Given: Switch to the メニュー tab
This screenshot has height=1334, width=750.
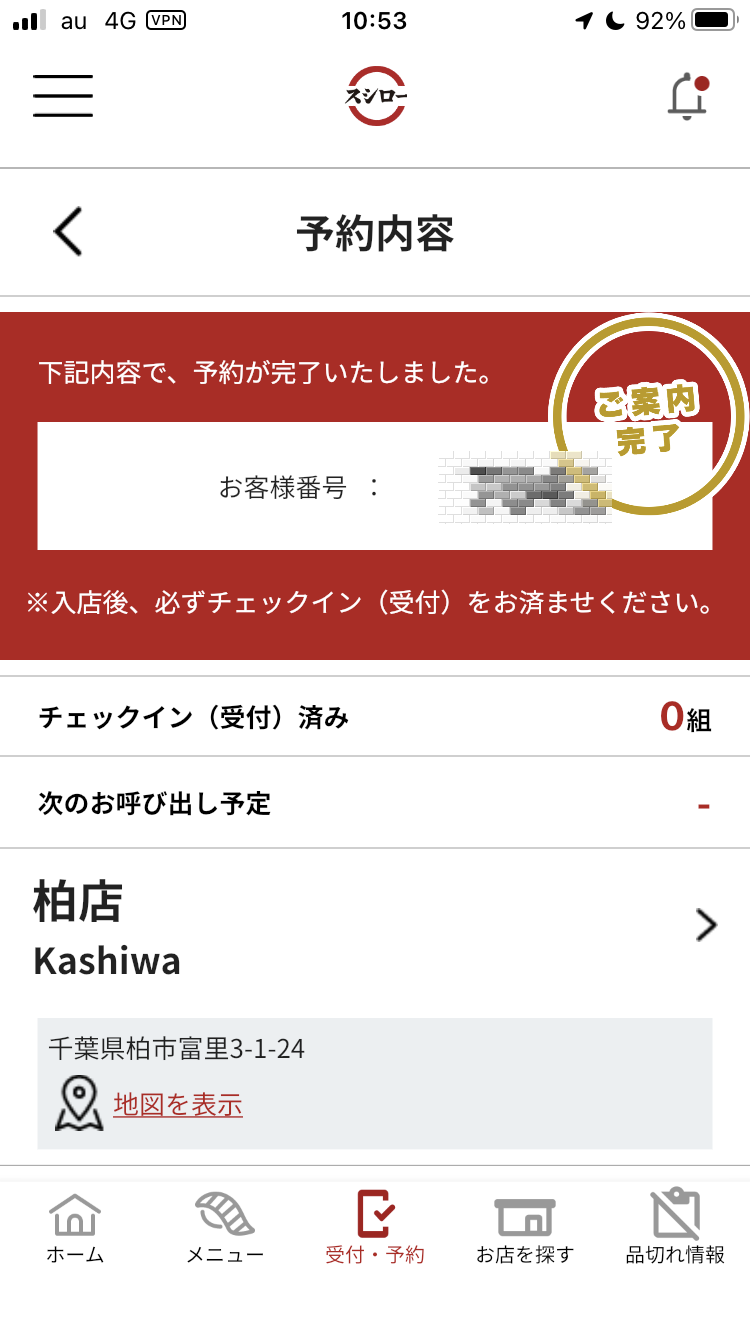Looking at the screenshot, I should coord(225,1228).
